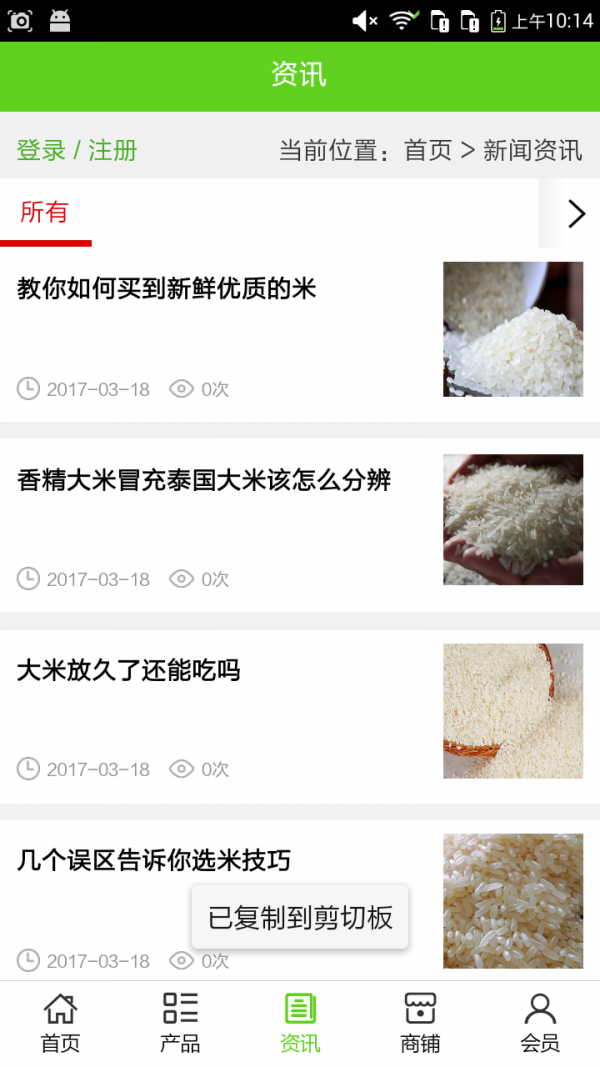View 几个误区告诉你选米技巧 article
The height and width of the screenshot is (1067, 600).
(154, 860)
